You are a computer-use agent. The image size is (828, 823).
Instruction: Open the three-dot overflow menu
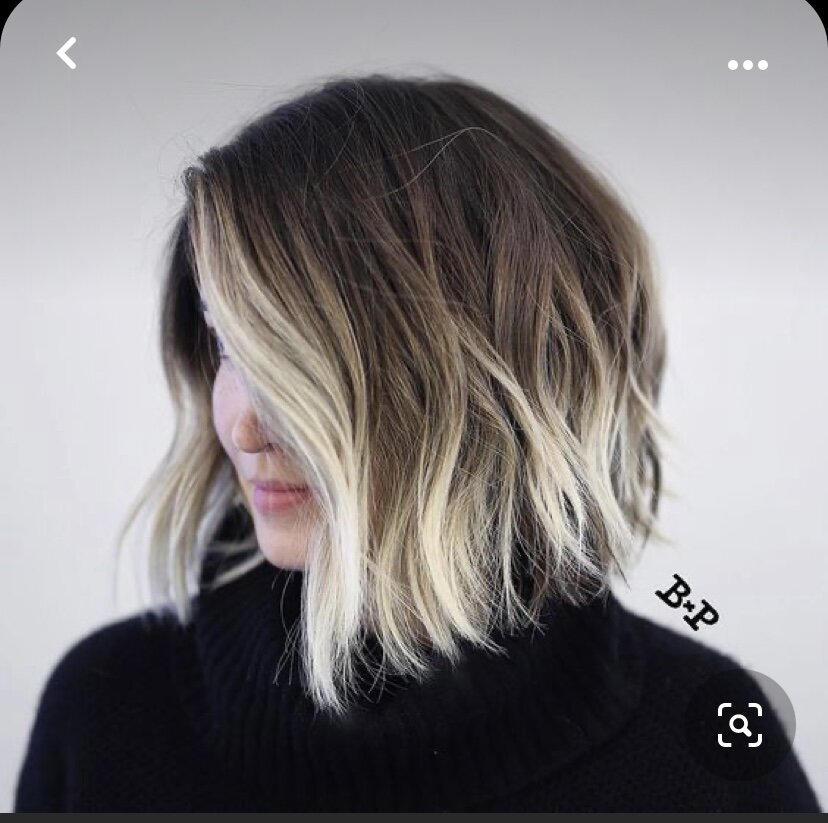click(747, 65)
